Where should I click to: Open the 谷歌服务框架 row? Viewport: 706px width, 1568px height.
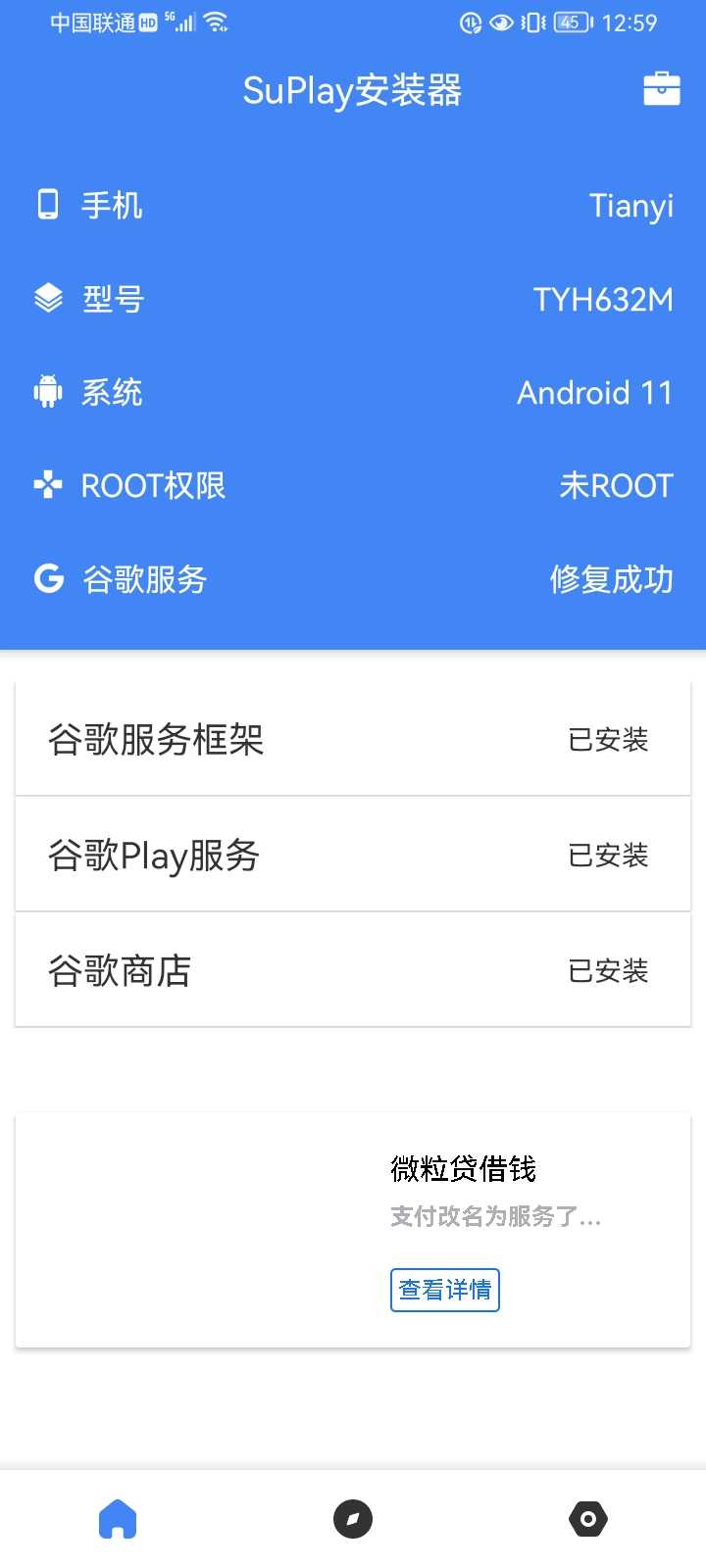coord(353,740)
